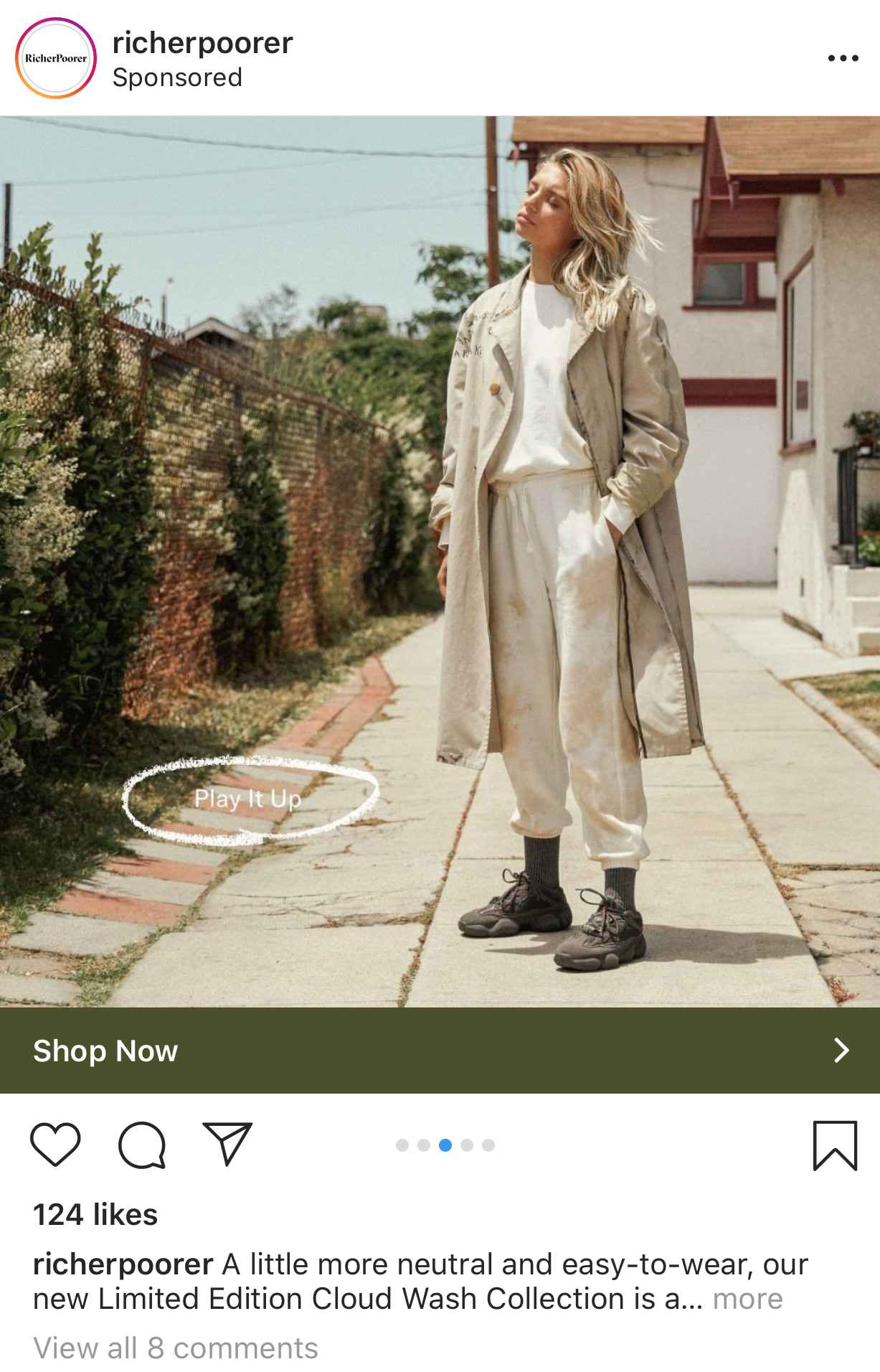Share the post via paper plane icon
880x1372 pixels.
click(x=227, y=1143)
